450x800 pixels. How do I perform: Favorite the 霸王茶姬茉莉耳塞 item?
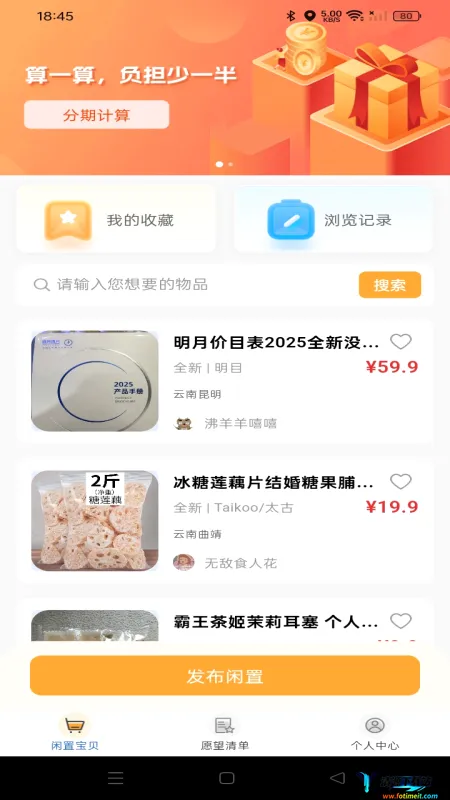401,621
